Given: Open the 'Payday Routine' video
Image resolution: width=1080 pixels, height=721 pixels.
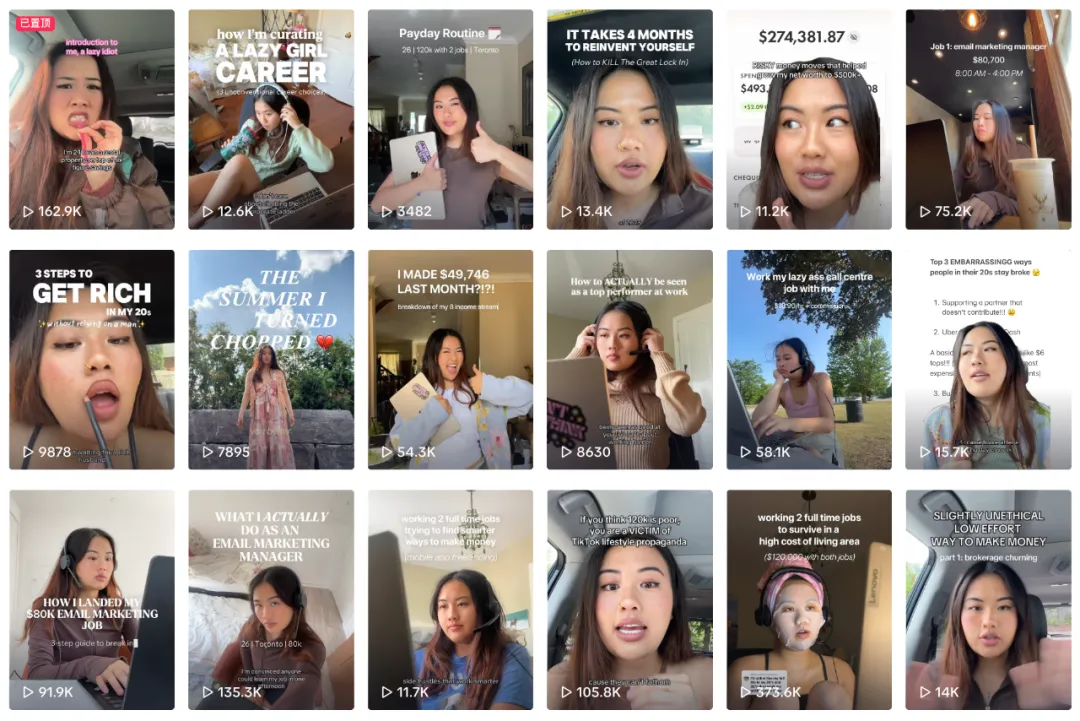Looking at the screenshot, I should (x=450, y=120).
